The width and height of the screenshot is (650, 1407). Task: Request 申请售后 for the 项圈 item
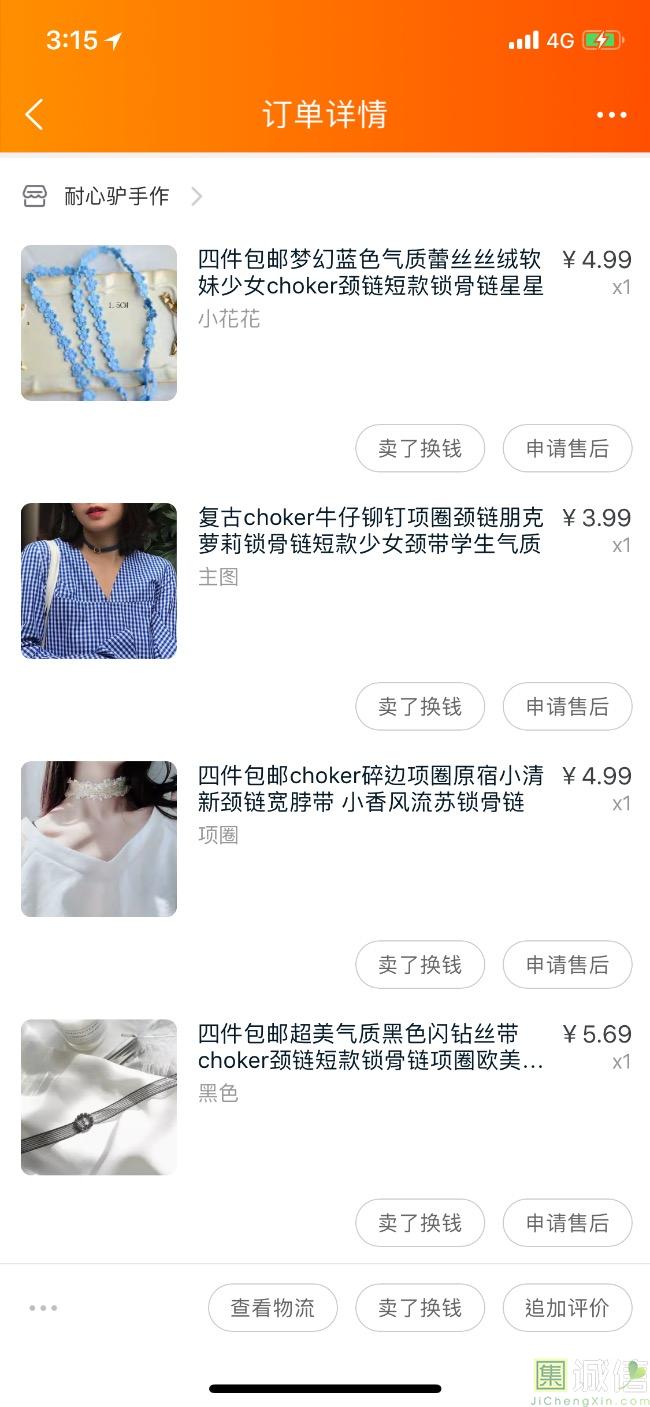pos(567,964)
